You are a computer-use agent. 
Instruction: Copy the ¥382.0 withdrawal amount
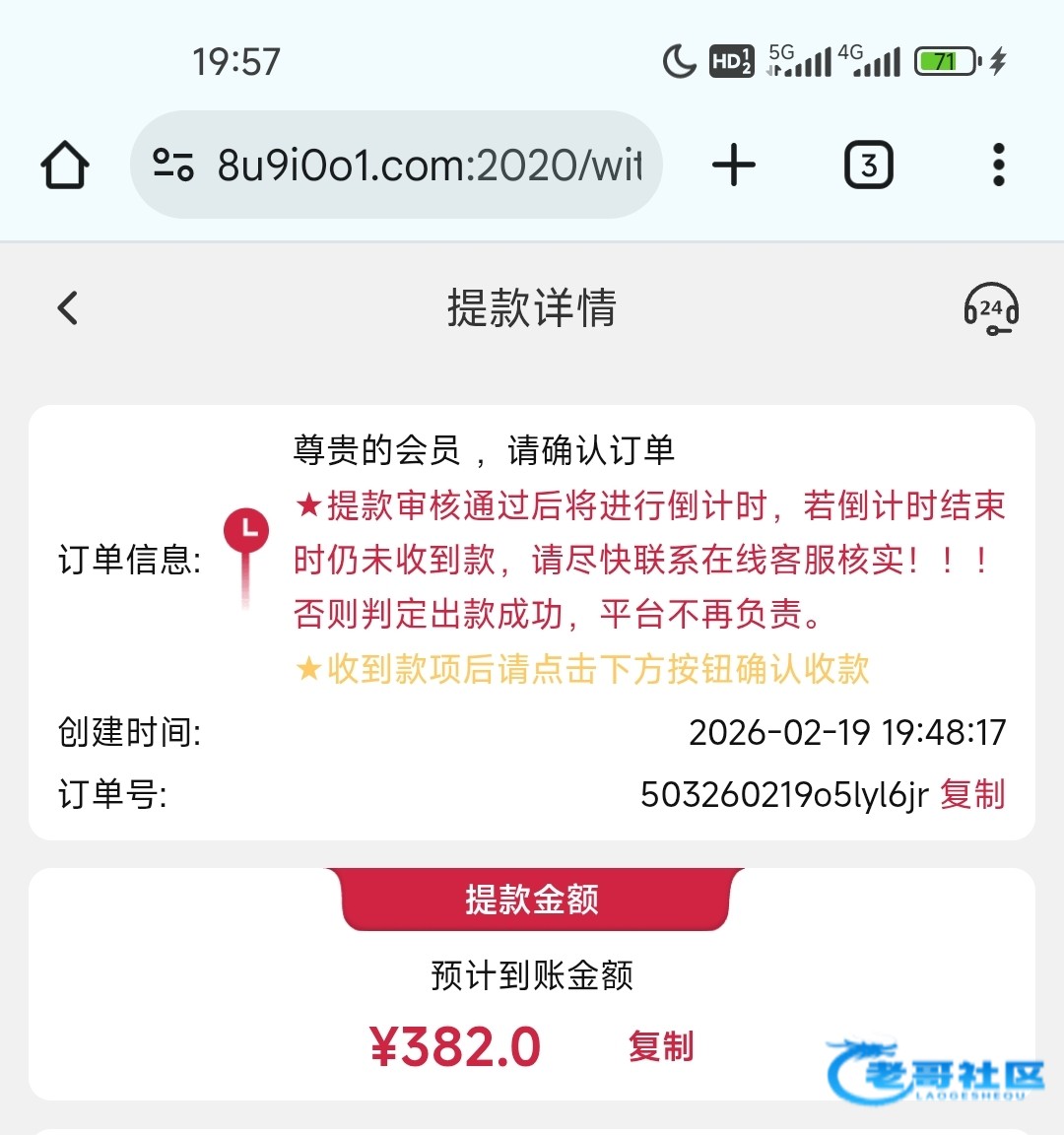(661, 1046)
